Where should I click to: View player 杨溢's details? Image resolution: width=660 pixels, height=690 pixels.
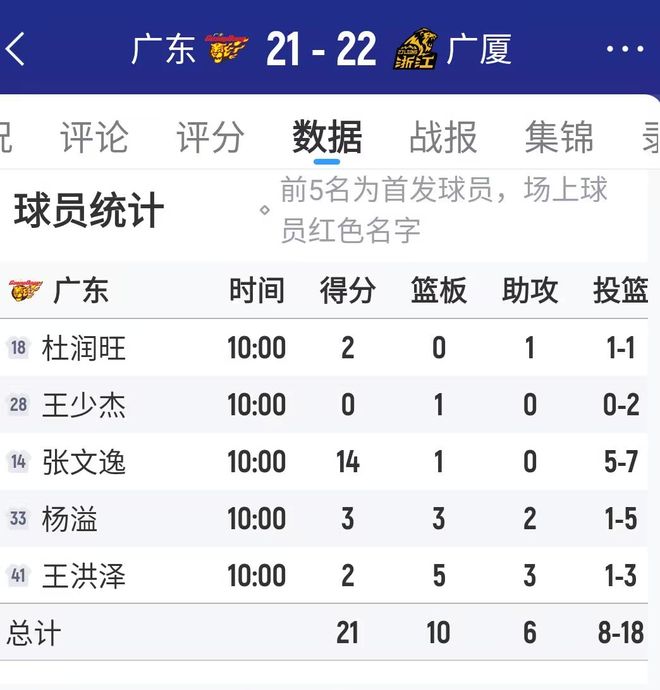pos(70,519)
